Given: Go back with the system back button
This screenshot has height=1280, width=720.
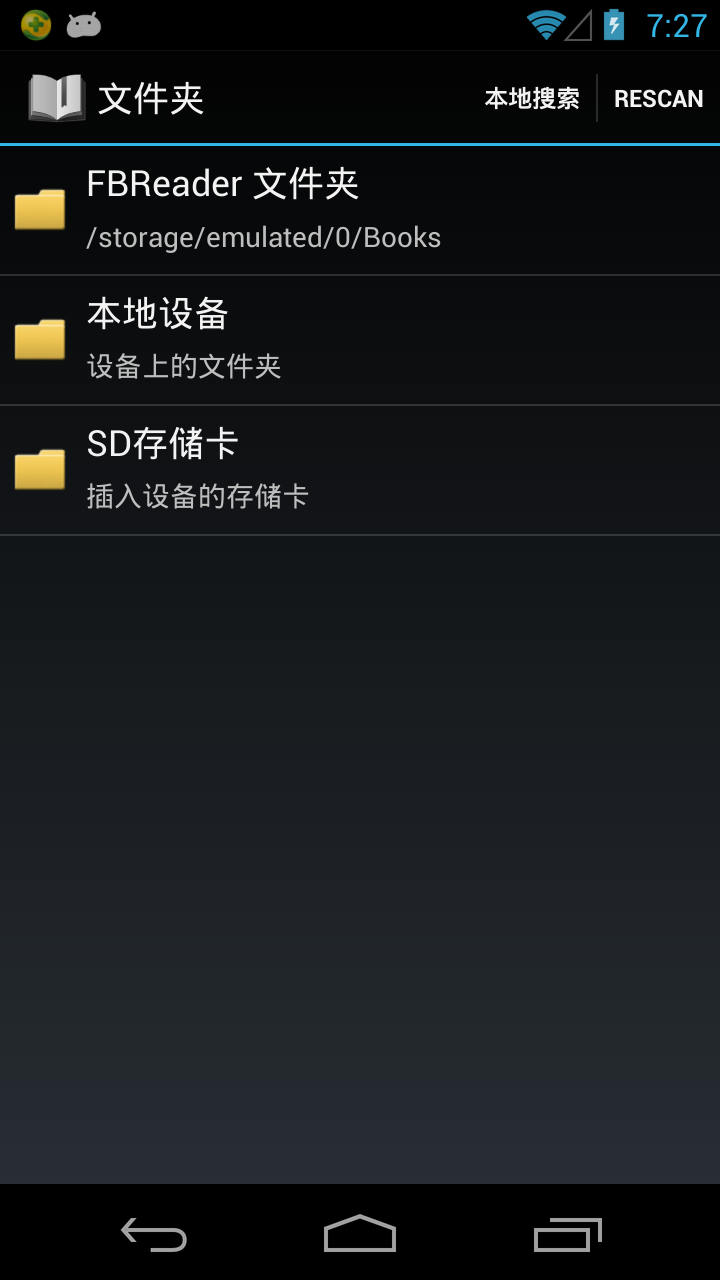Looking at the screenshot, I should tap(154, 1234).
